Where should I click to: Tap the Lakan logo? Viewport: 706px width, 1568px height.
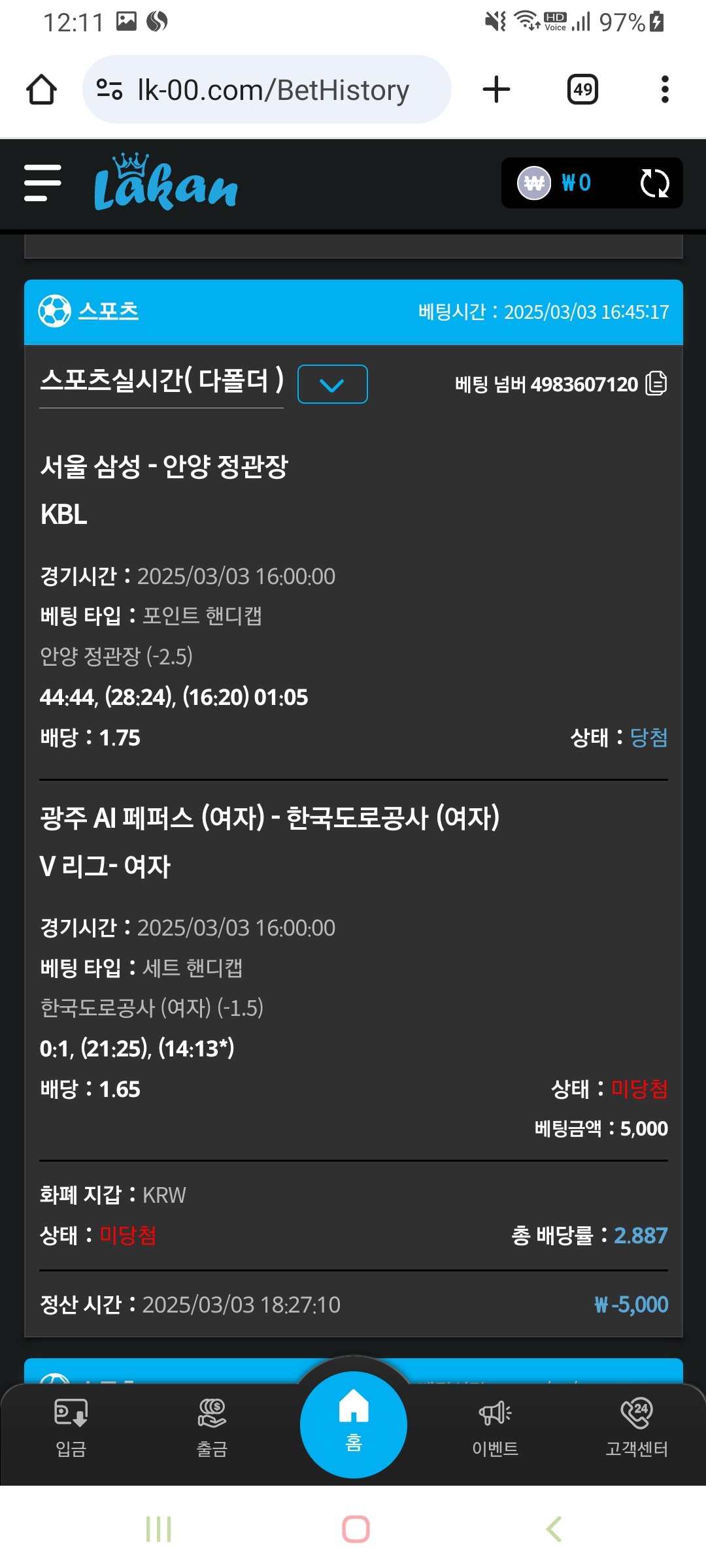(165, 184)
